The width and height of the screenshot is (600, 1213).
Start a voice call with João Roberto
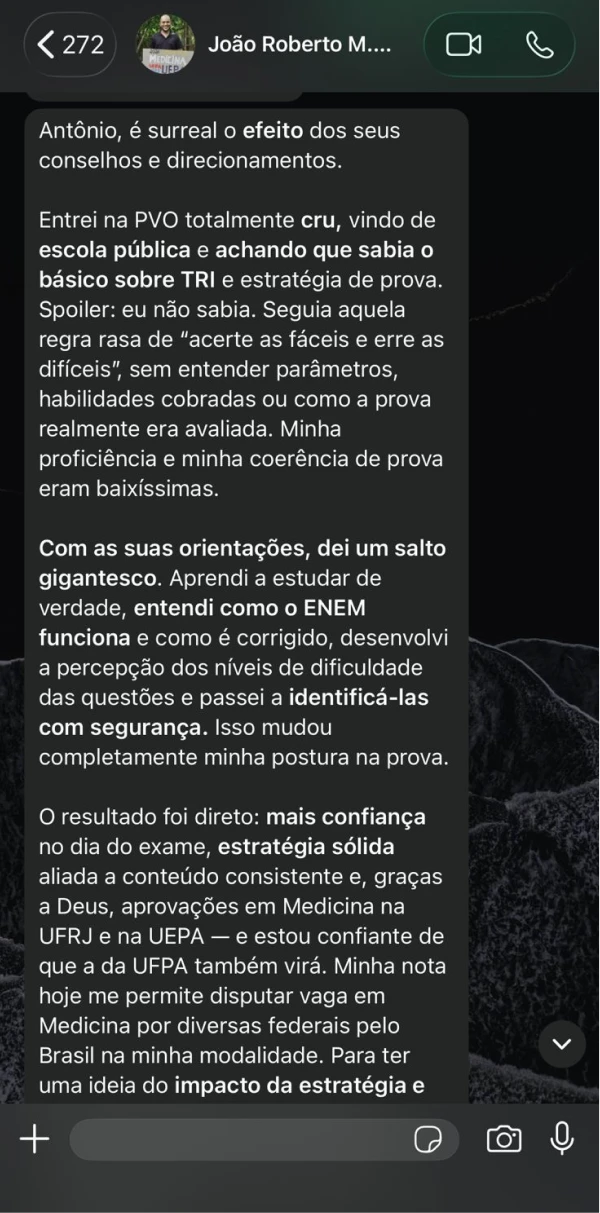539,45
